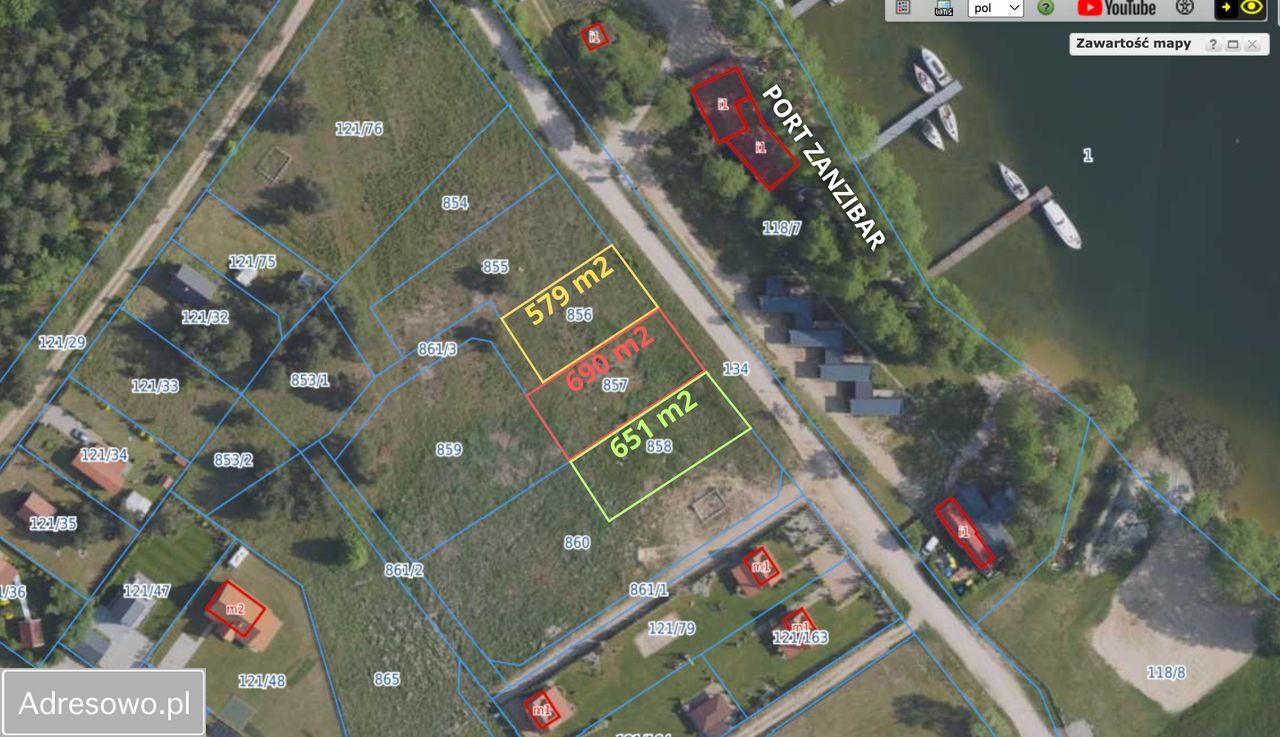Image resolution: width=1280 pixels, height=737 pixels.
Task: Expand the "pol" language dropdown
Action: pos(995,8)
